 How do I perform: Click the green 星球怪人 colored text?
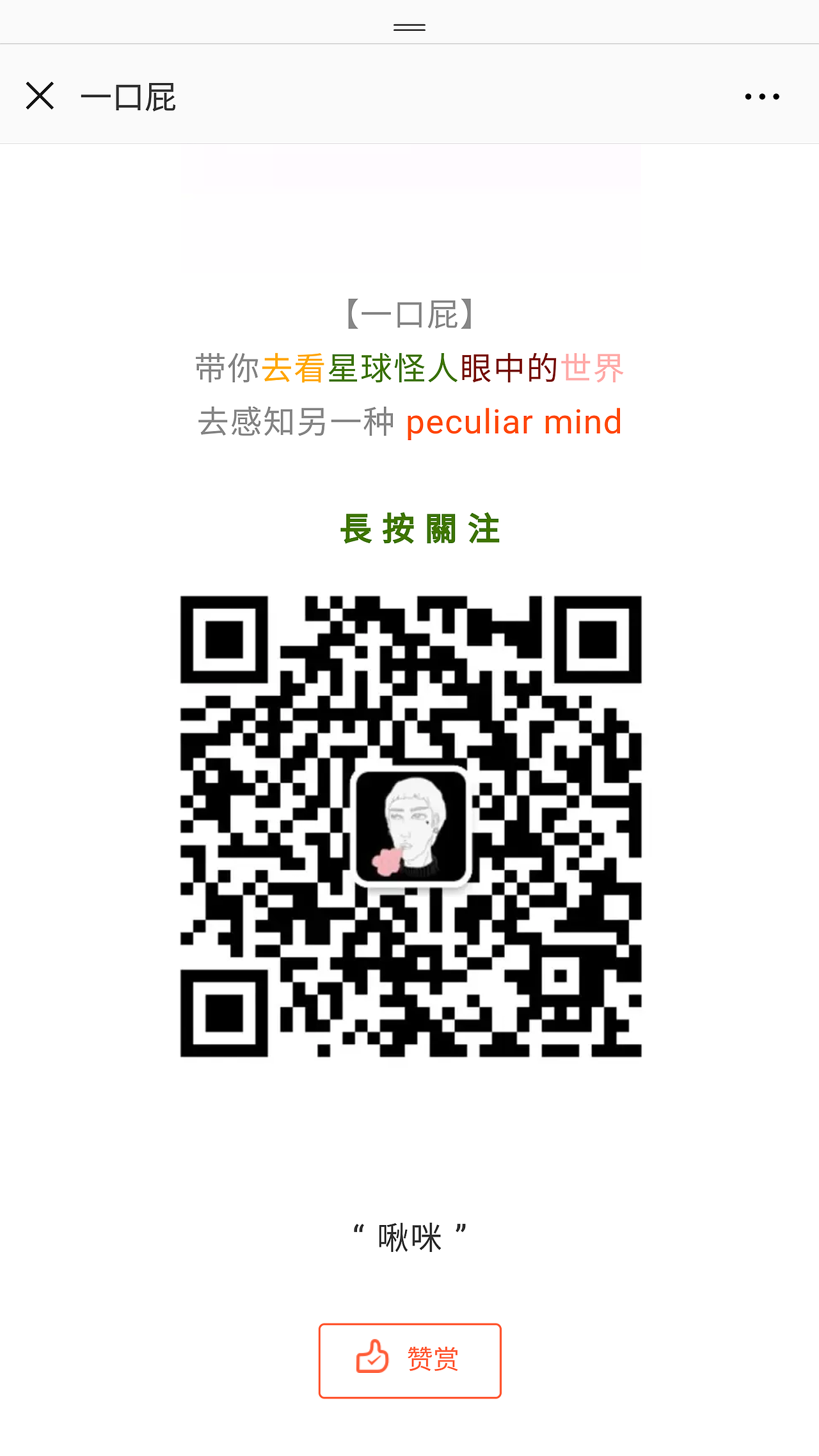click(x=392, y=367)
